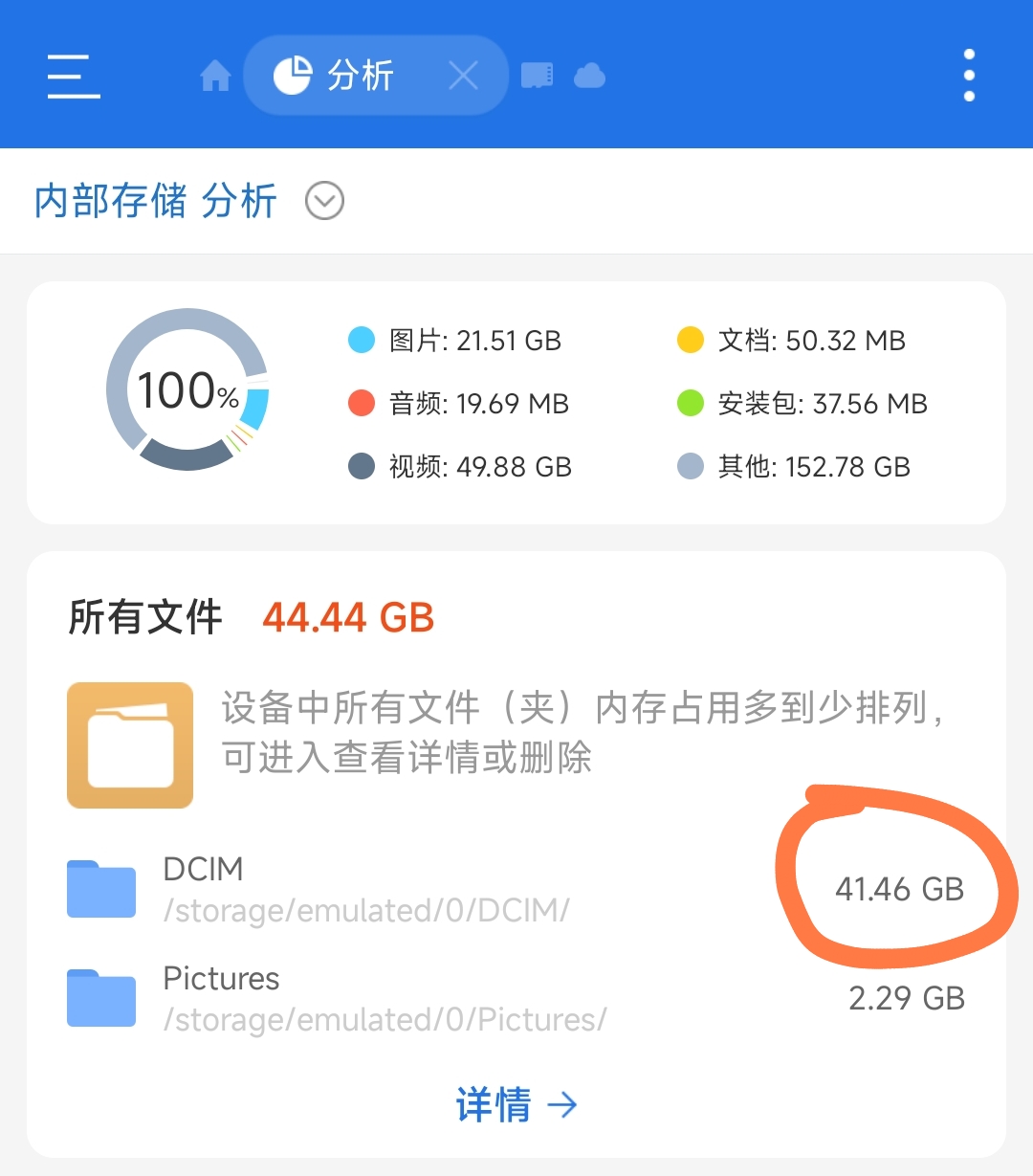
Task: View 详情 for all files
Action: [516, 1105]
